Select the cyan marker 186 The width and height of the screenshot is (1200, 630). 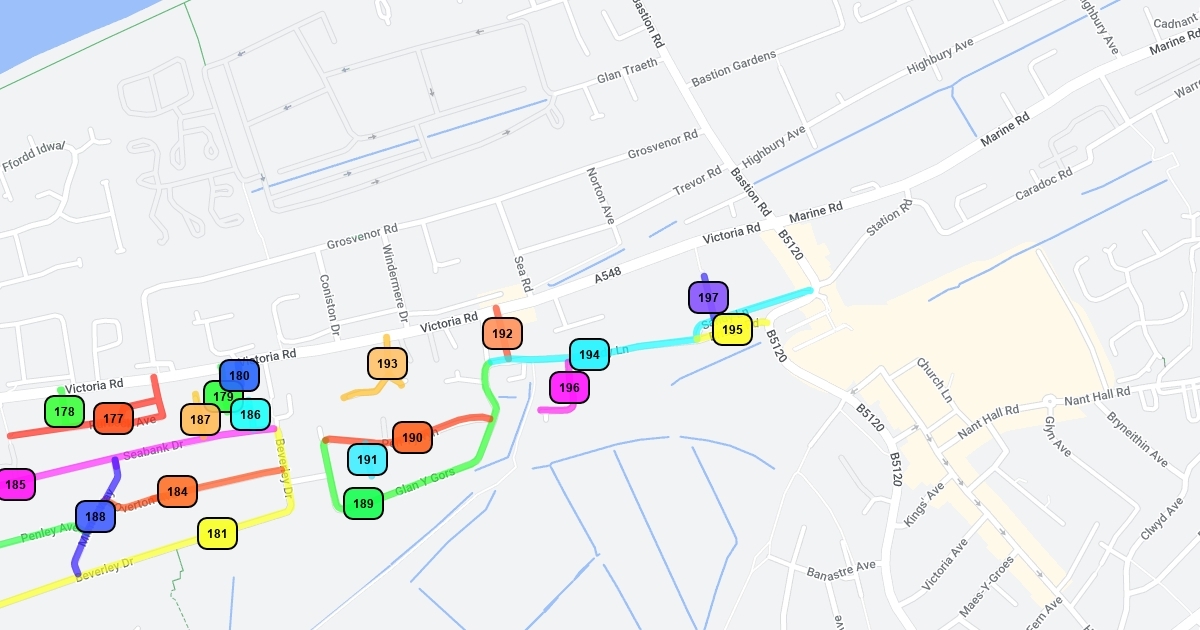[250, 414]
